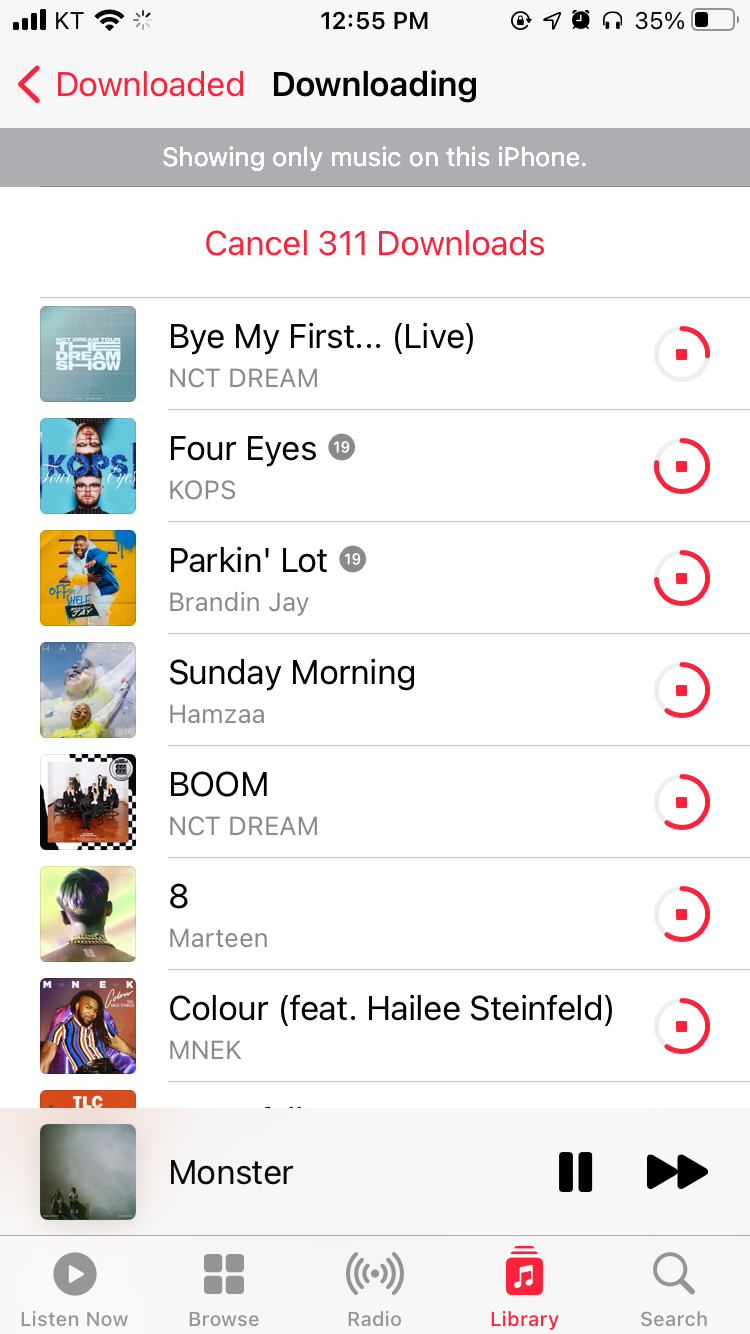Stop the download of 8 by Marteen
The height and width of the screenshot is (1334, 750).
(681, 914)
